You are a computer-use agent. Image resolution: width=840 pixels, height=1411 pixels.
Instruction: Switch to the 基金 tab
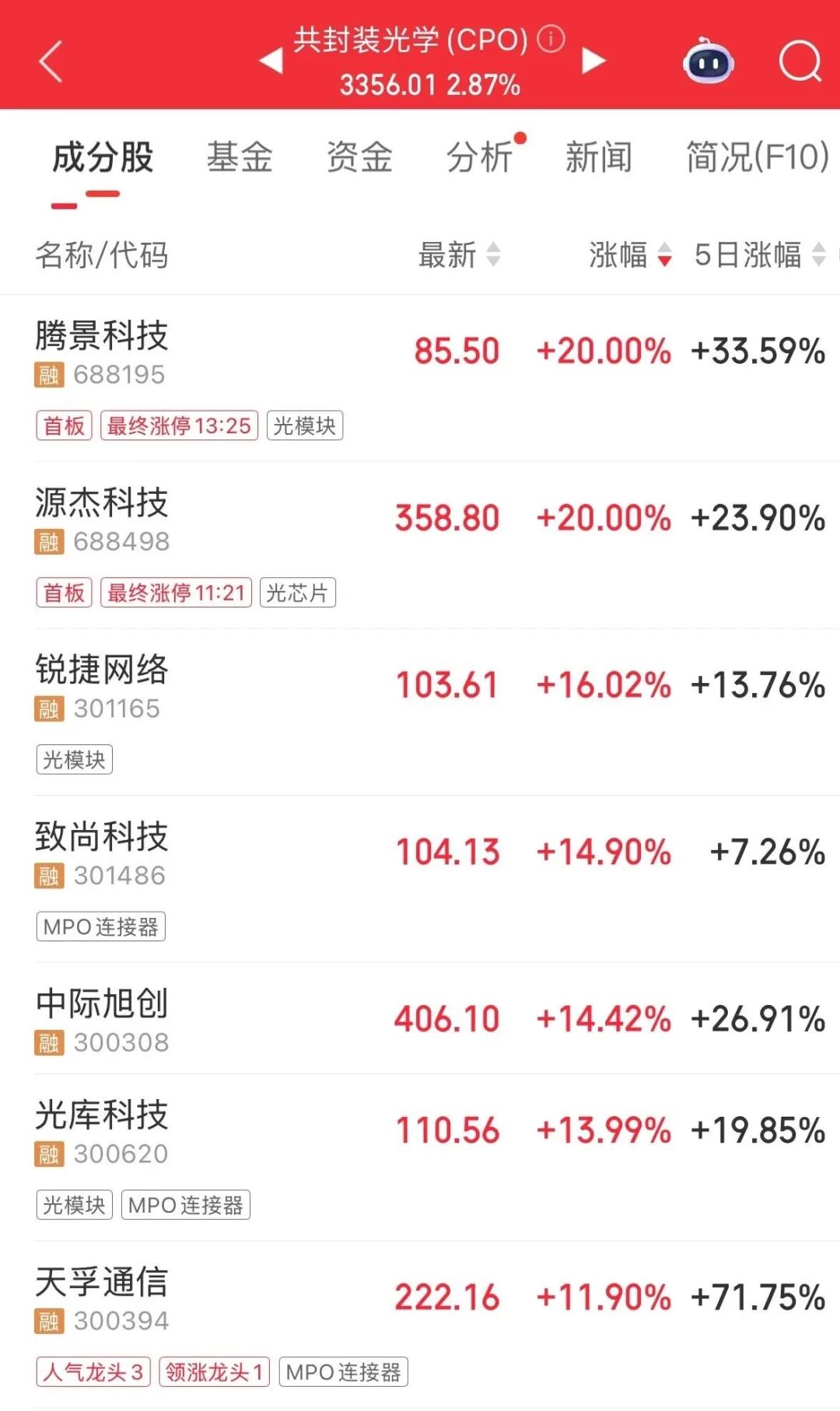pyautogui.click(x=240, y=157)
